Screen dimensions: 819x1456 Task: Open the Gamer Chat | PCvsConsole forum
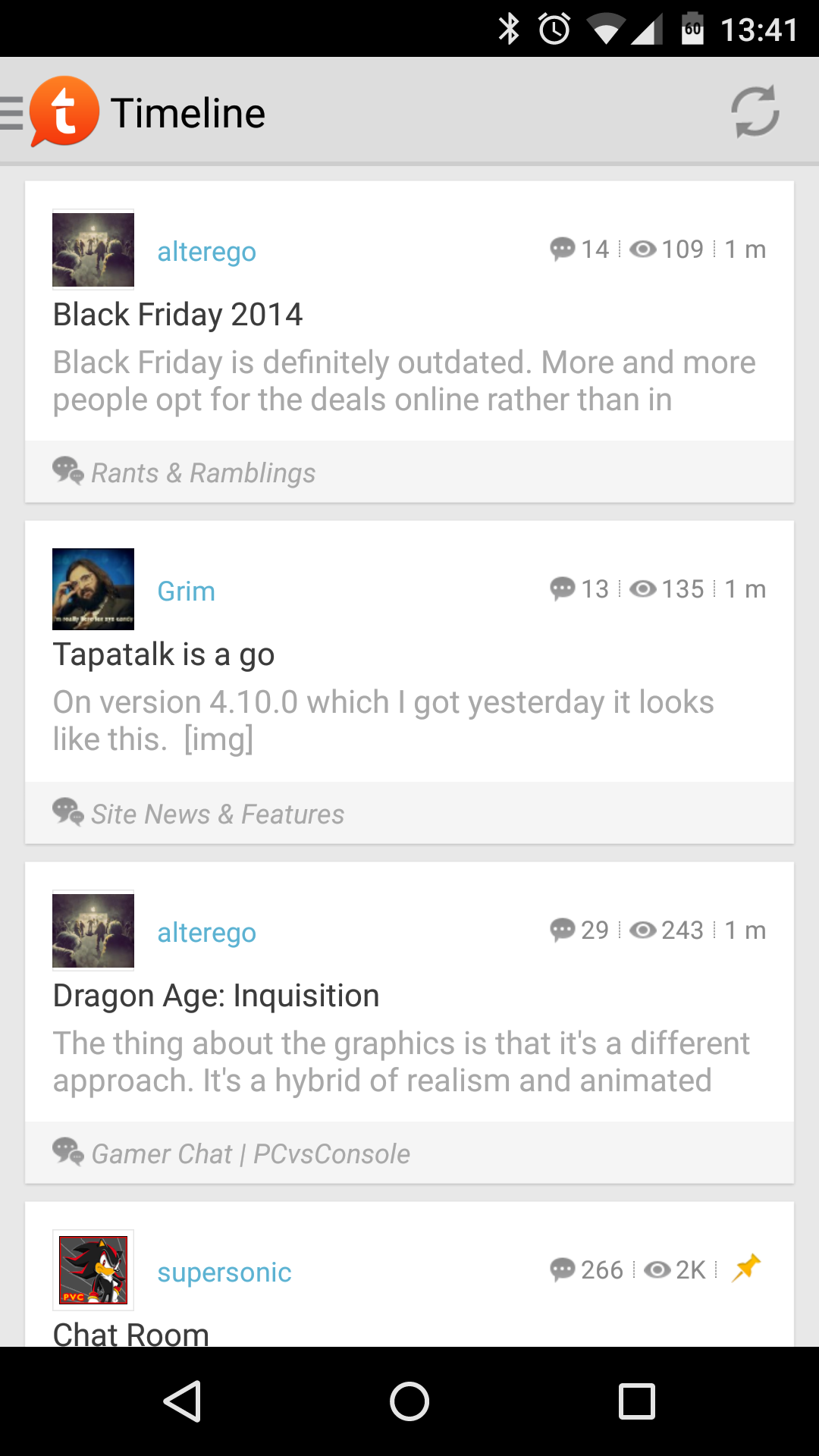pos(250,1154)
